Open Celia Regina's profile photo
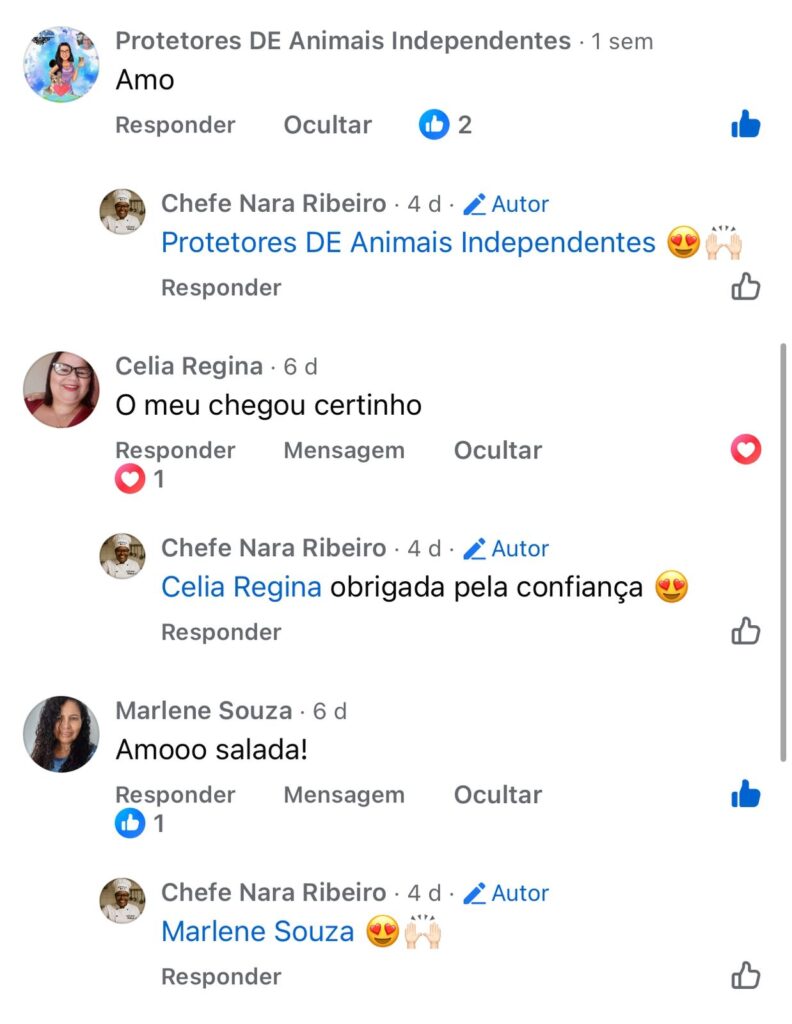792x1024 pixels. coord(61,389)
